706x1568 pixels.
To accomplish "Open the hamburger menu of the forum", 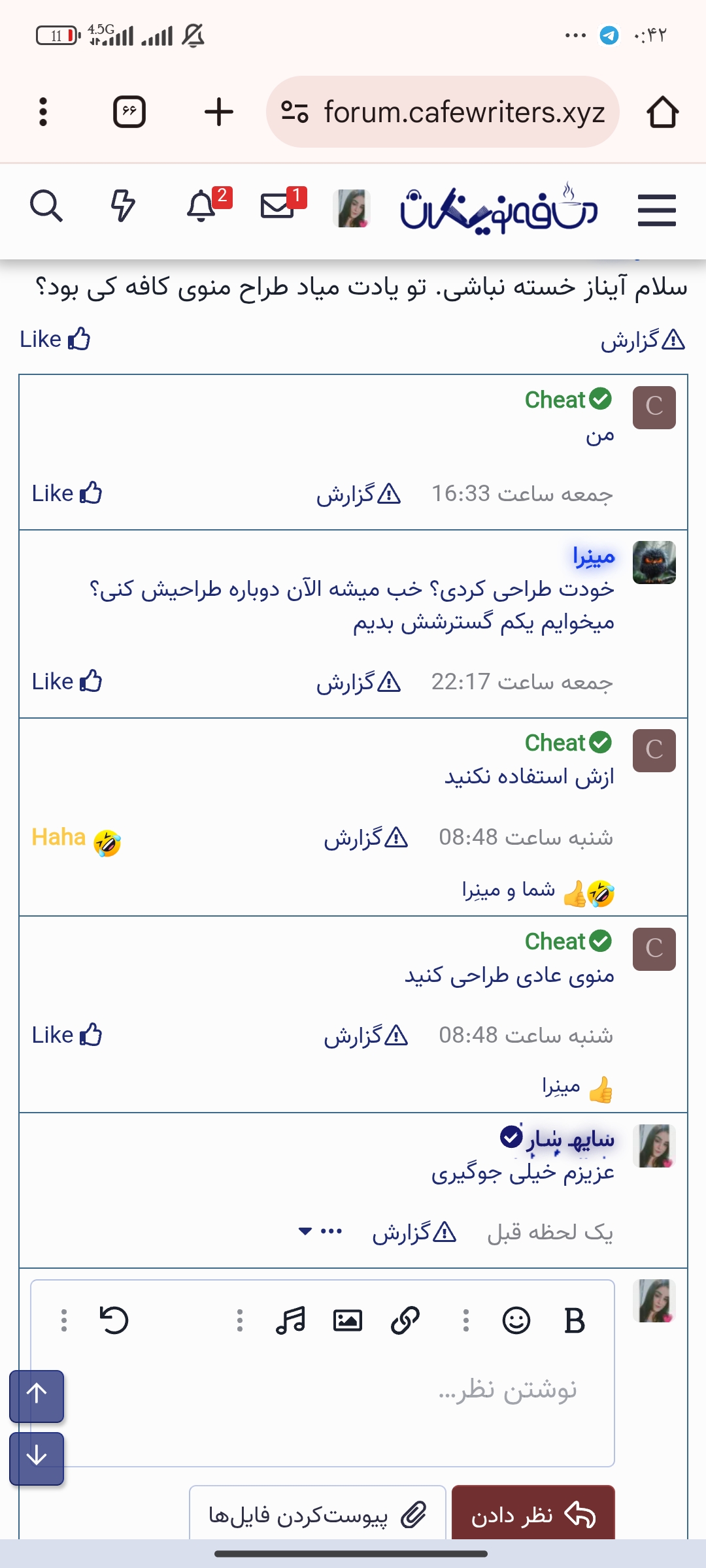I will (x=656, y=210).
